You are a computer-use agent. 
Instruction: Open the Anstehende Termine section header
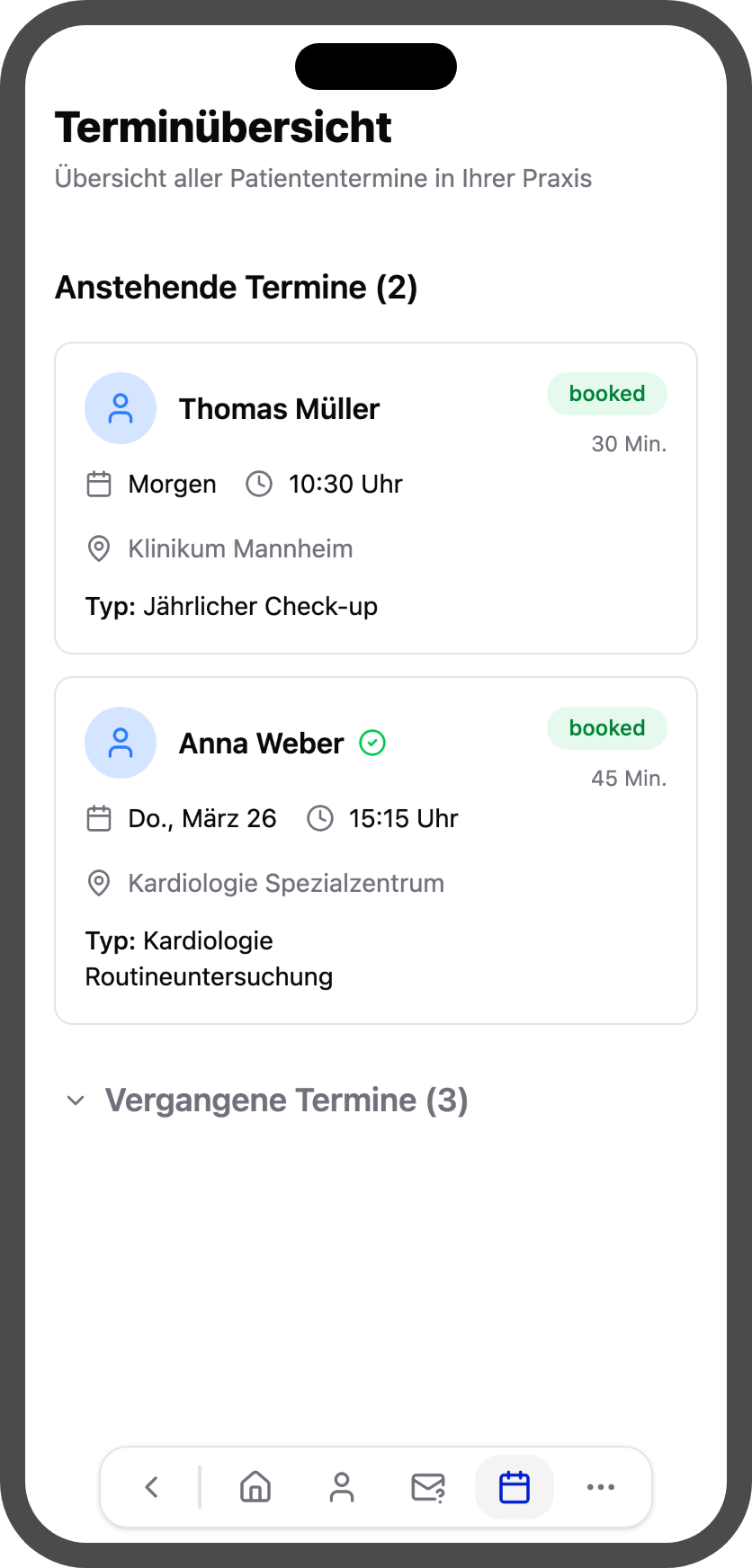237,288
